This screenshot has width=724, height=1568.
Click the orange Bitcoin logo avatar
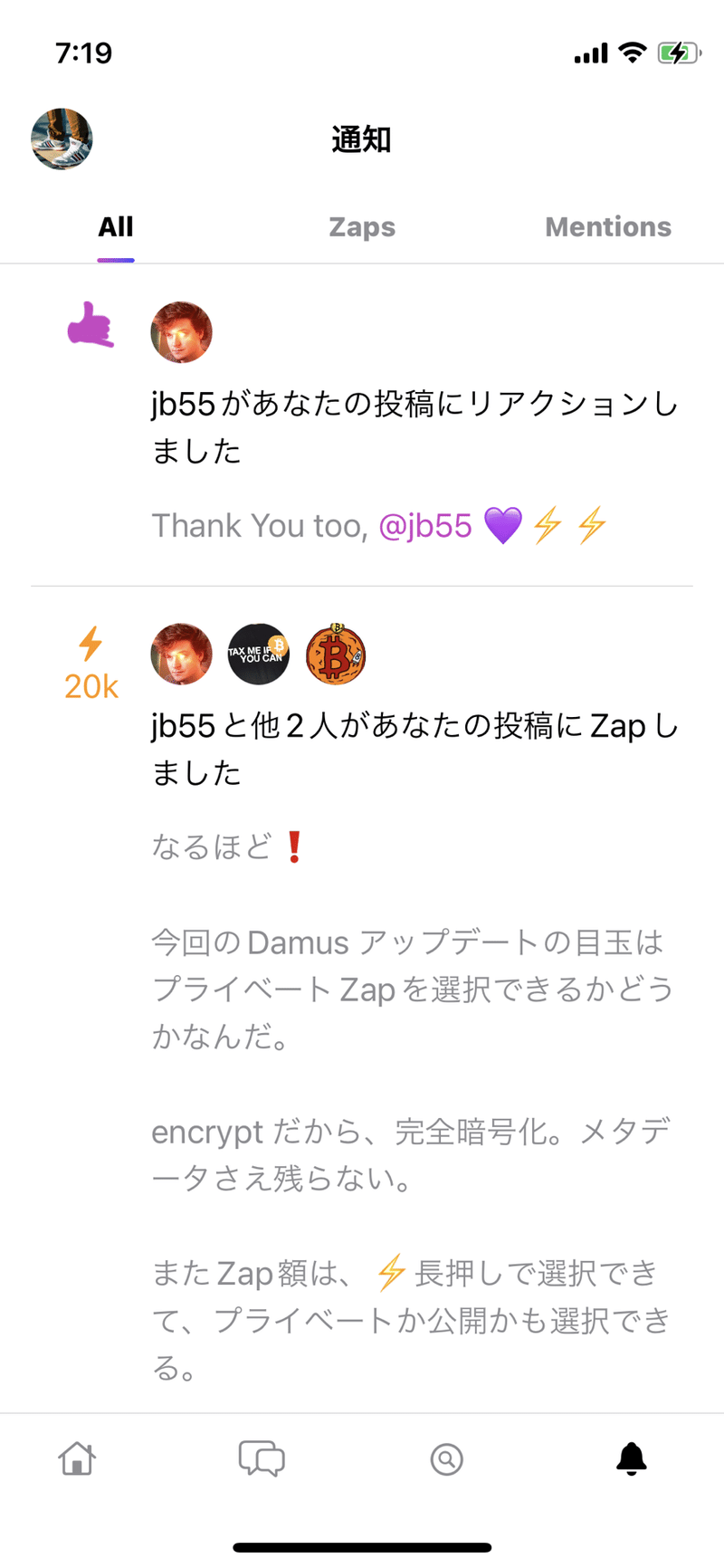(335, 655)
